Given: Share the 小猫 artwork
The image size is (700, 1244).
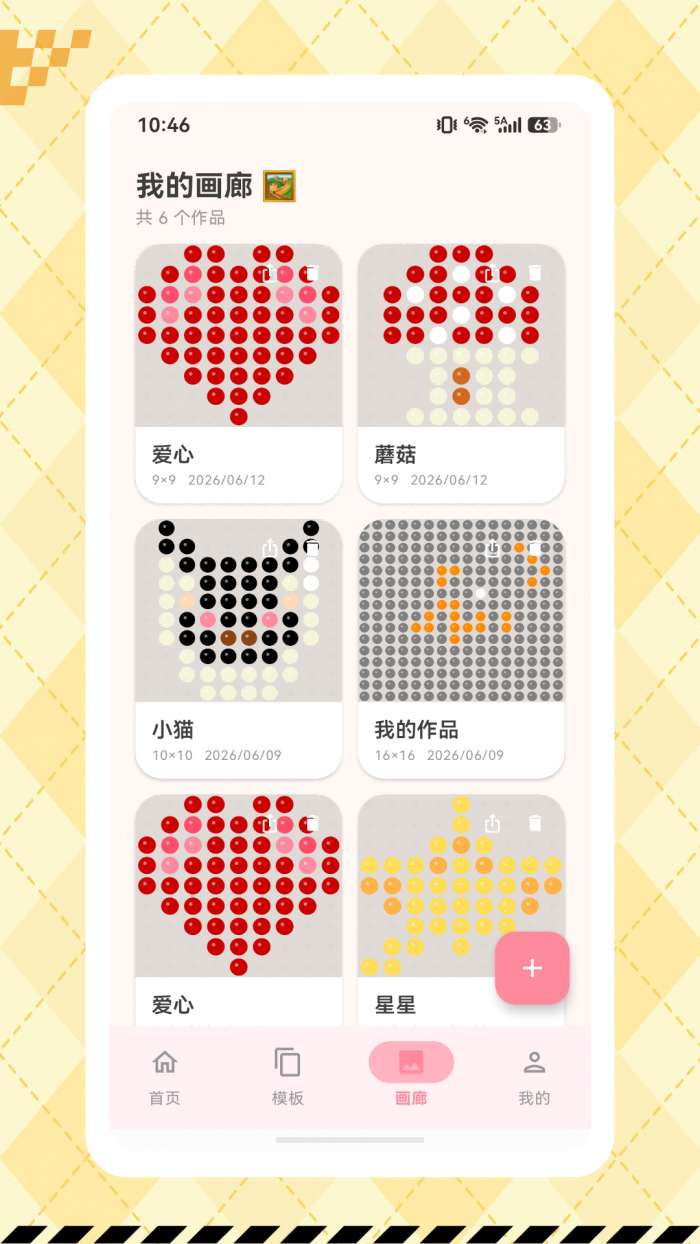Looking at the screenshot, I should 269,548.
